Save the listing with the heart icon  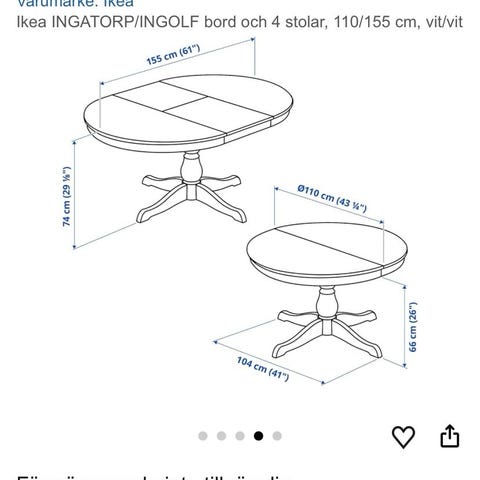click(x=403, y=437)
